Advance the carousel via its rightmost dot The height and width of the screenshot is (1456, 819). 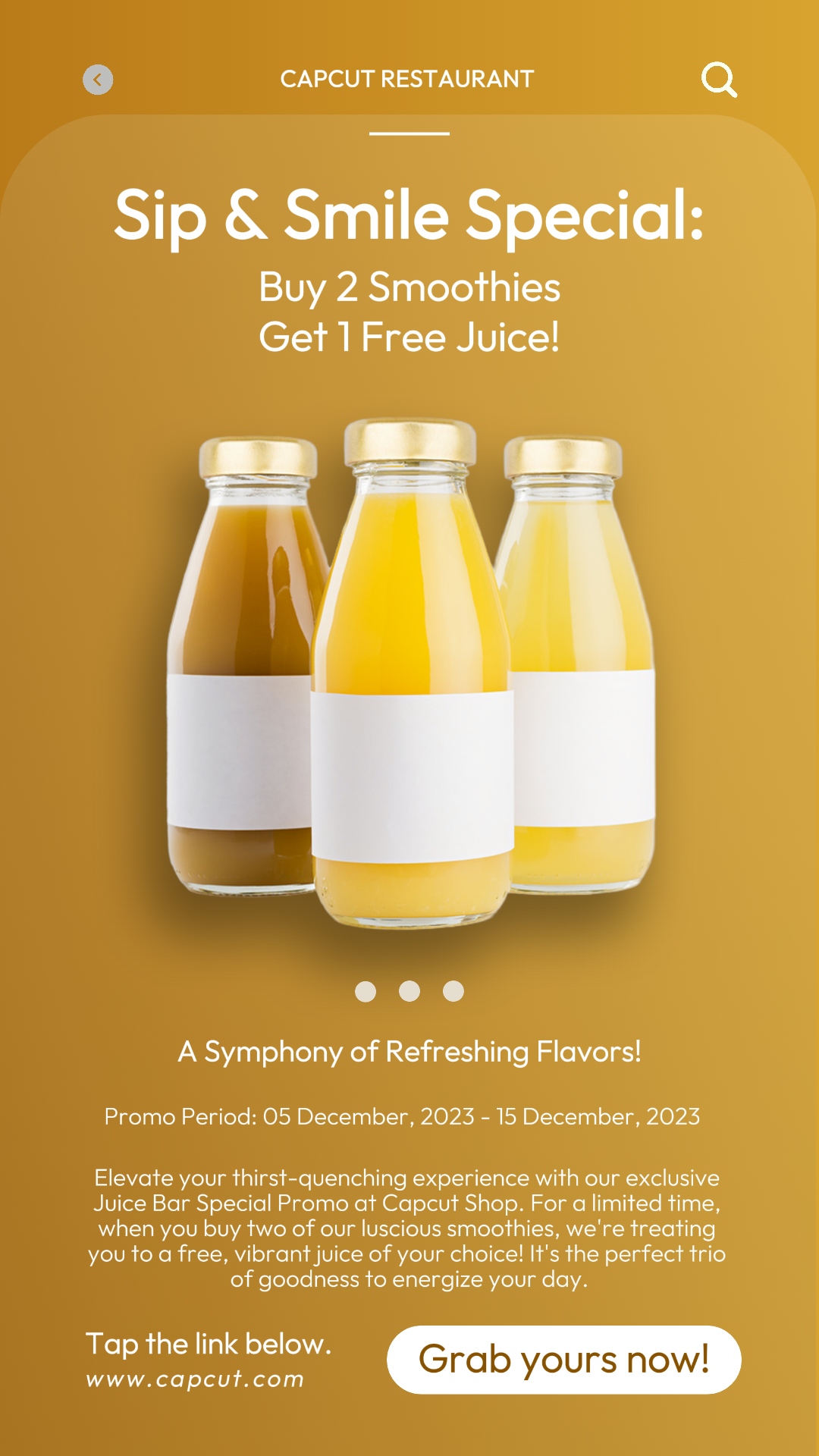click(x=452, y=990)
